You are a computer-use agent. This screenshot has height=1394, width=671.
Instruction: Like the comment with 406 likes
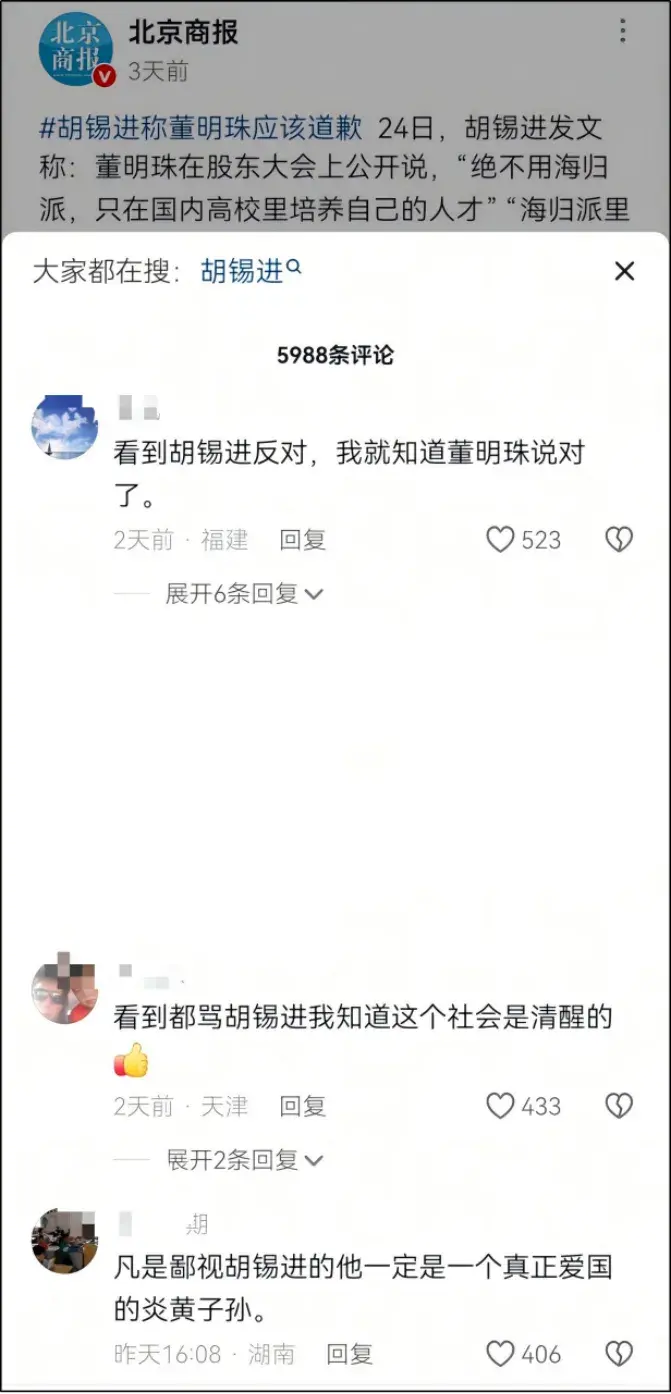[x=501, y=1354]
